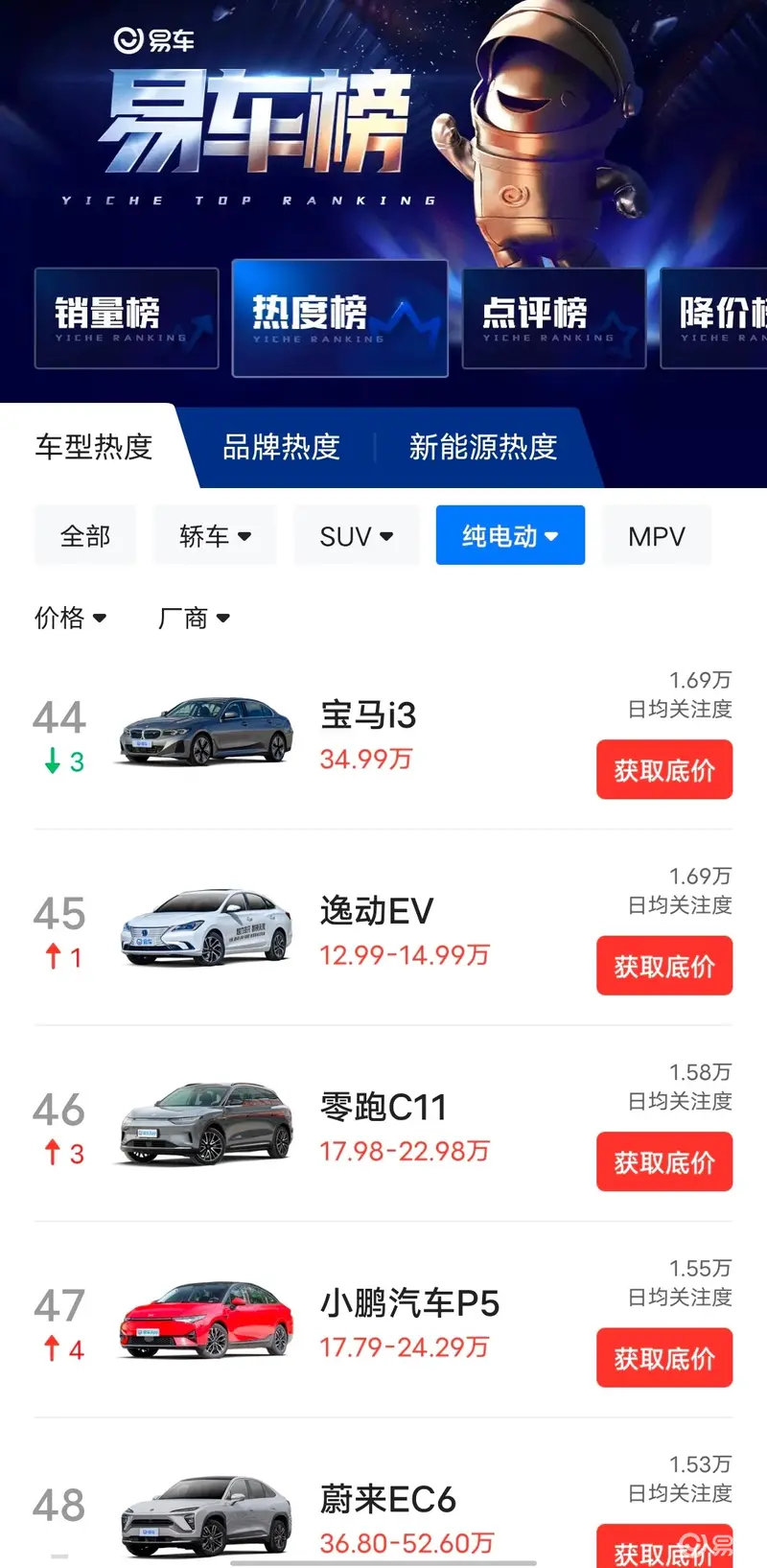Get lowest price for 小鹏汽车P5
The image size is (767, 1568).
(x=663, y=1358)
